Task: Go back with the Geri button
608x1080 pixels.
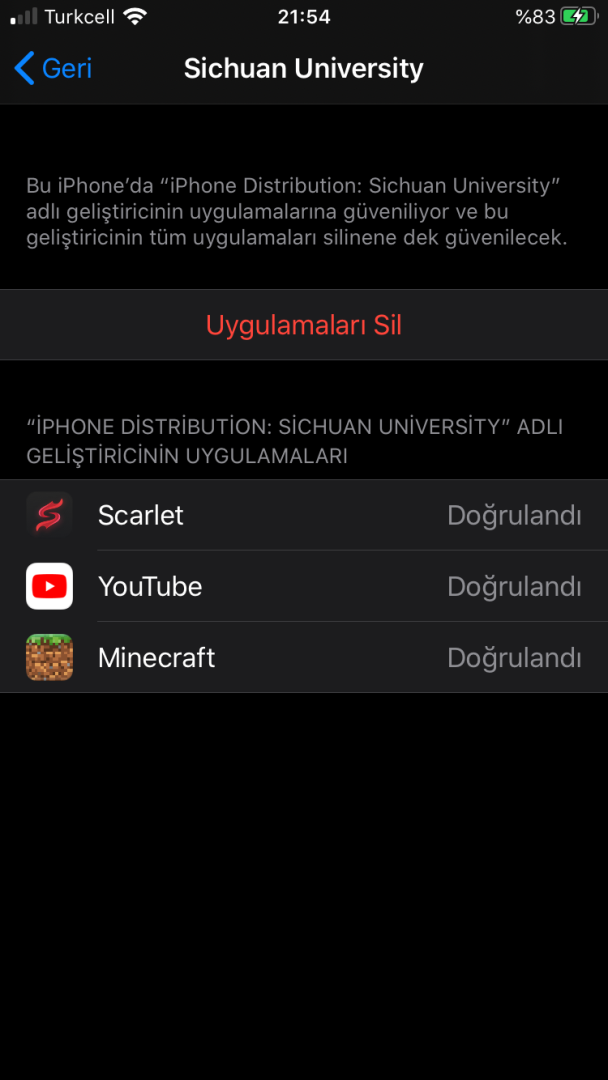Action: pyautogui.click(x=54, y=68)
